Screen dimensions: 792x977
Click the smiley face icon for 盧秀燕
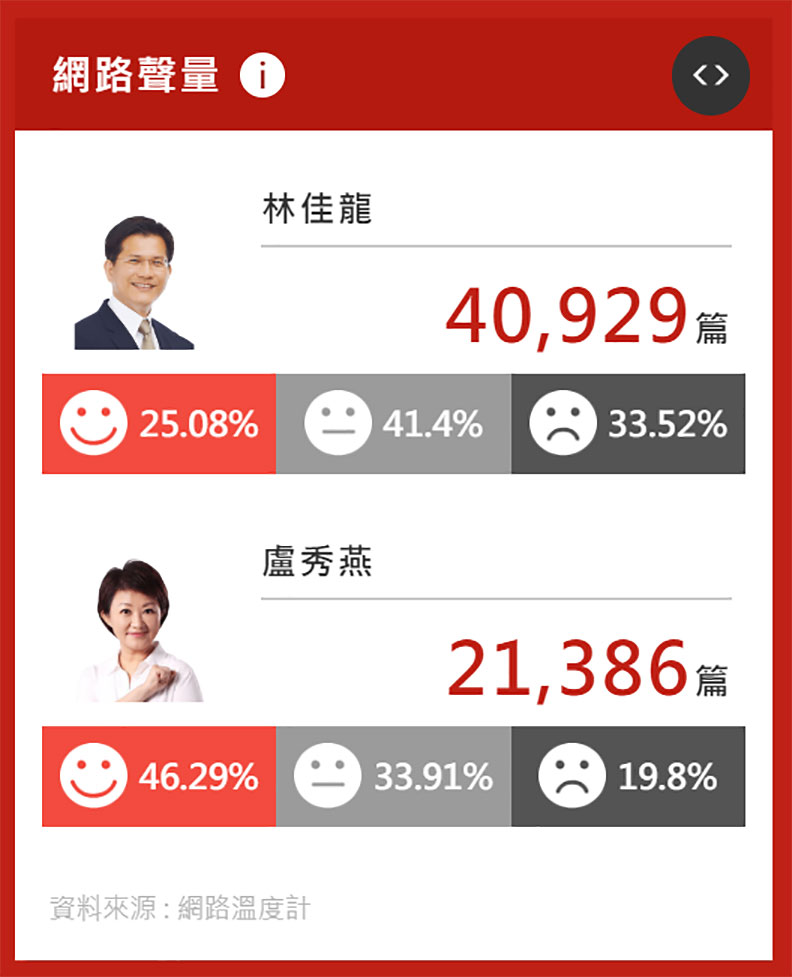click(92, 775)
